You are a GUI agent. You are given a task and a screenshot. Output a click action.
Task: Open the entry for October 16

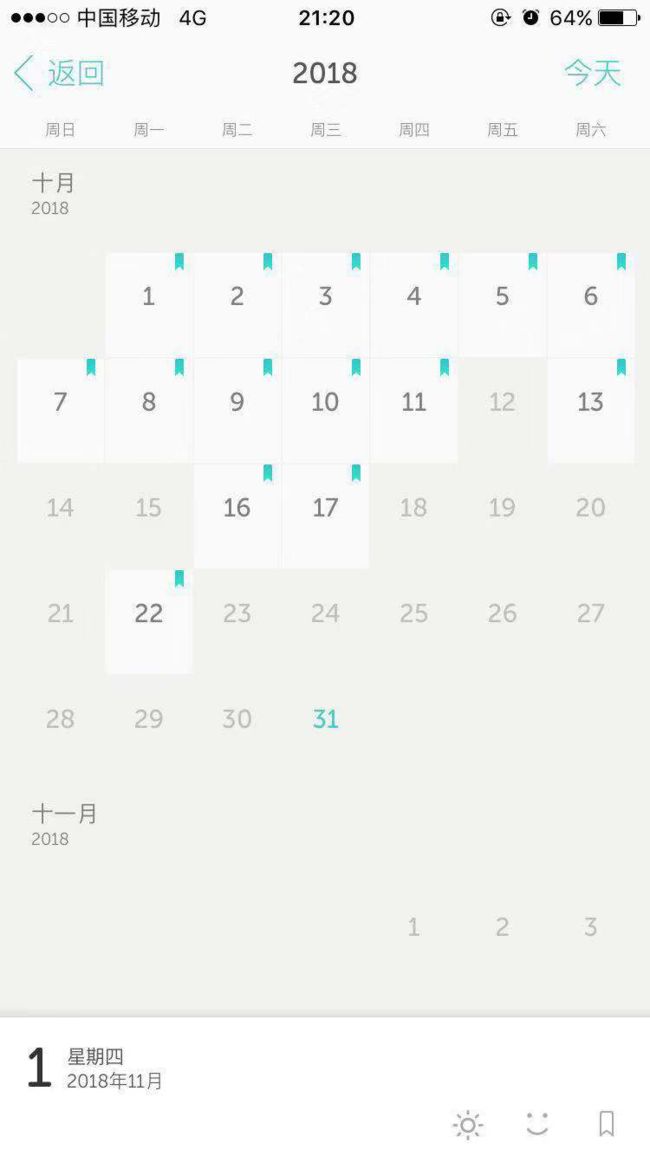tap(237, 515)
